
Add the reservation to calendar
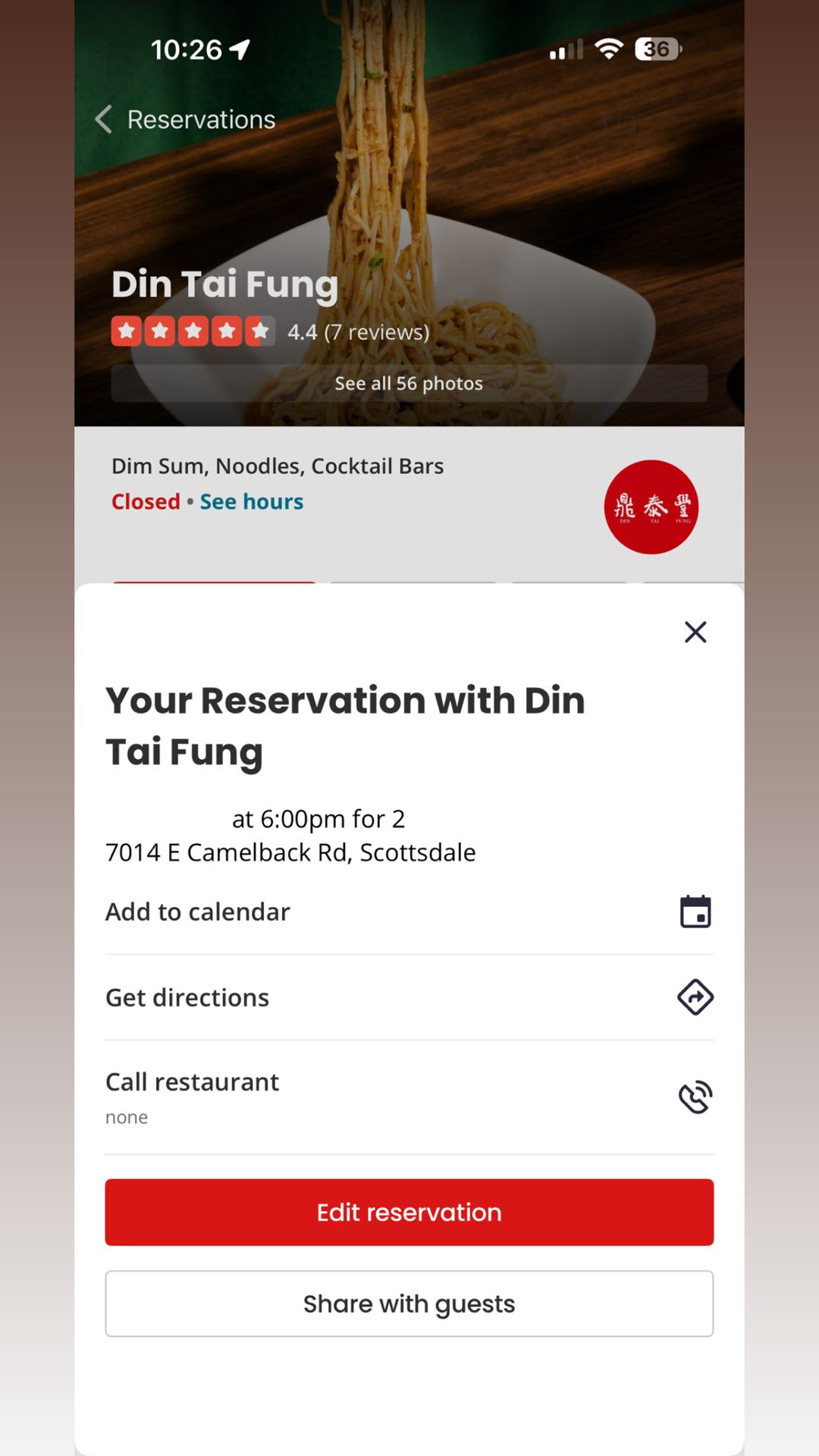tap(409, 912)
